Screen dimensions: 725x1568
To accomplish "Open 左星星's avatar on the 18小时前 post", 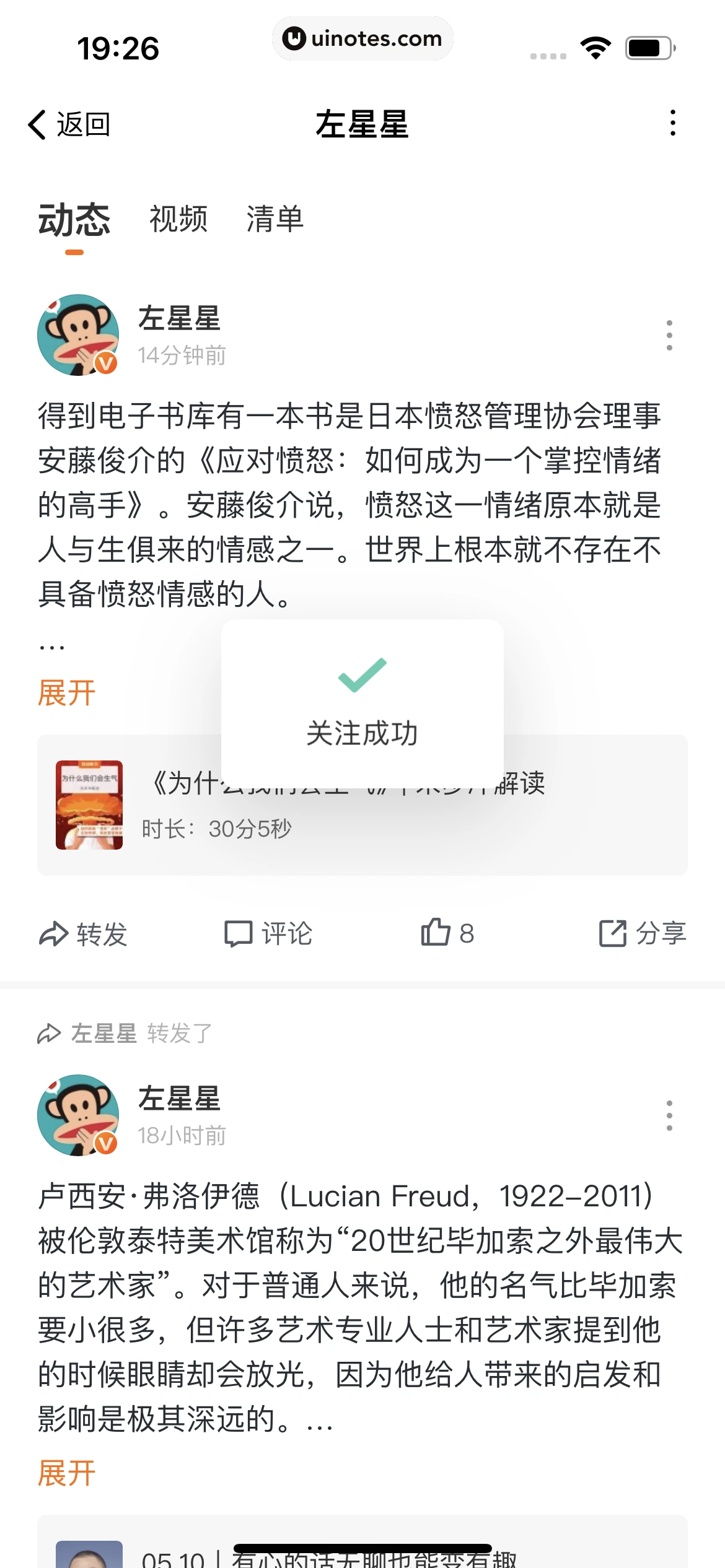I will pos(78,1115).
